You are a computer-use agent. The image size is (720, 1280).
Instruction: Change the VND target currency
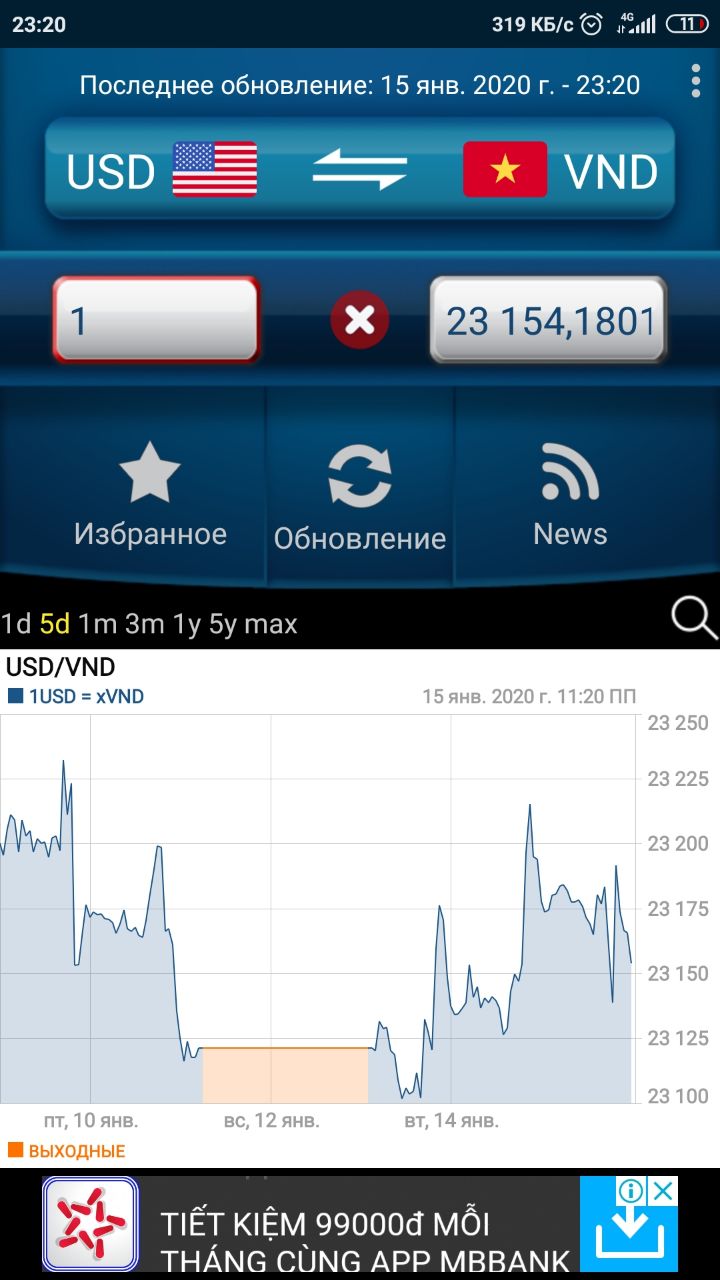coord(560,170)
